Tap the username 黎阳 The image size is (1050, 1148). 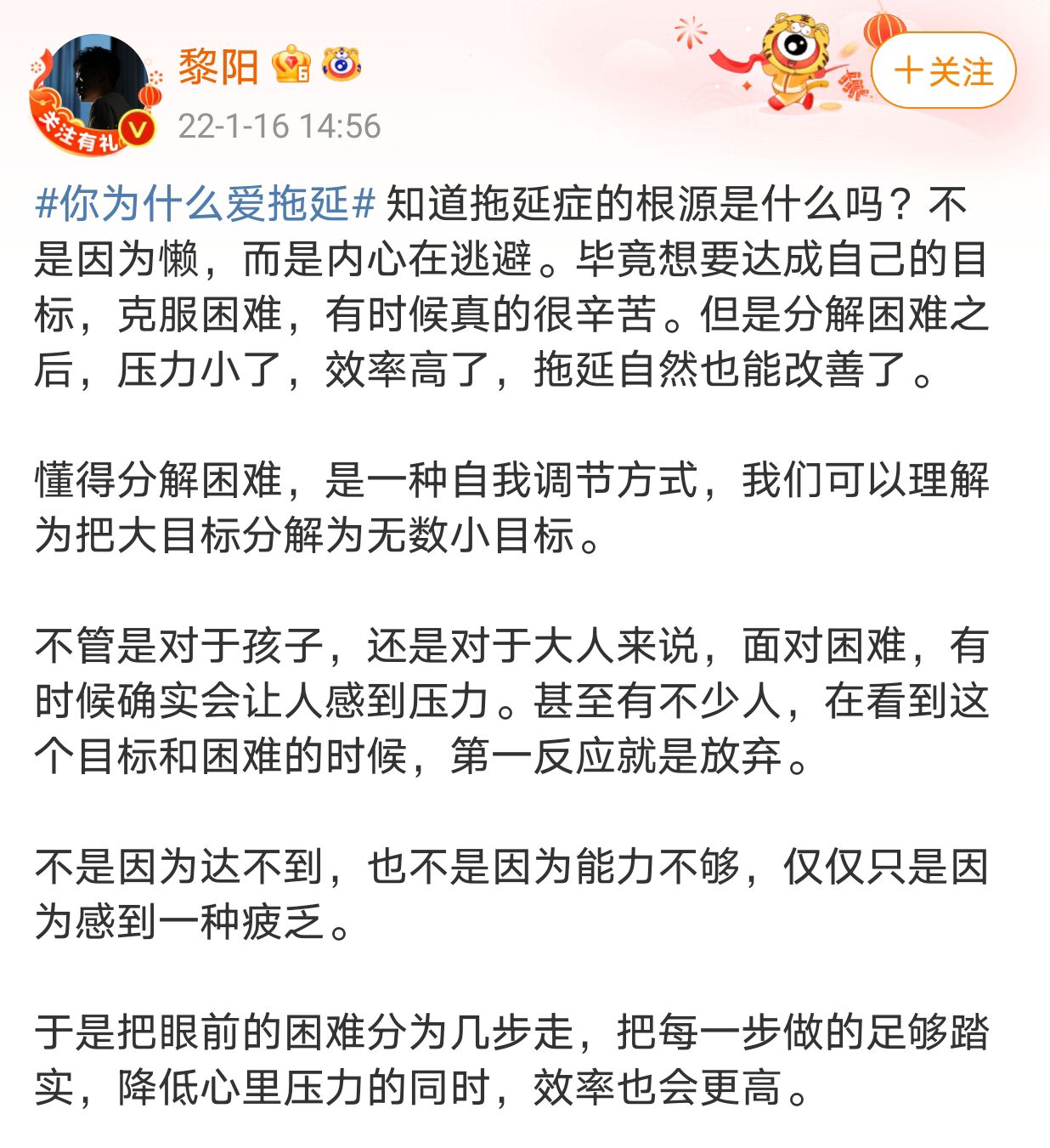218,66
